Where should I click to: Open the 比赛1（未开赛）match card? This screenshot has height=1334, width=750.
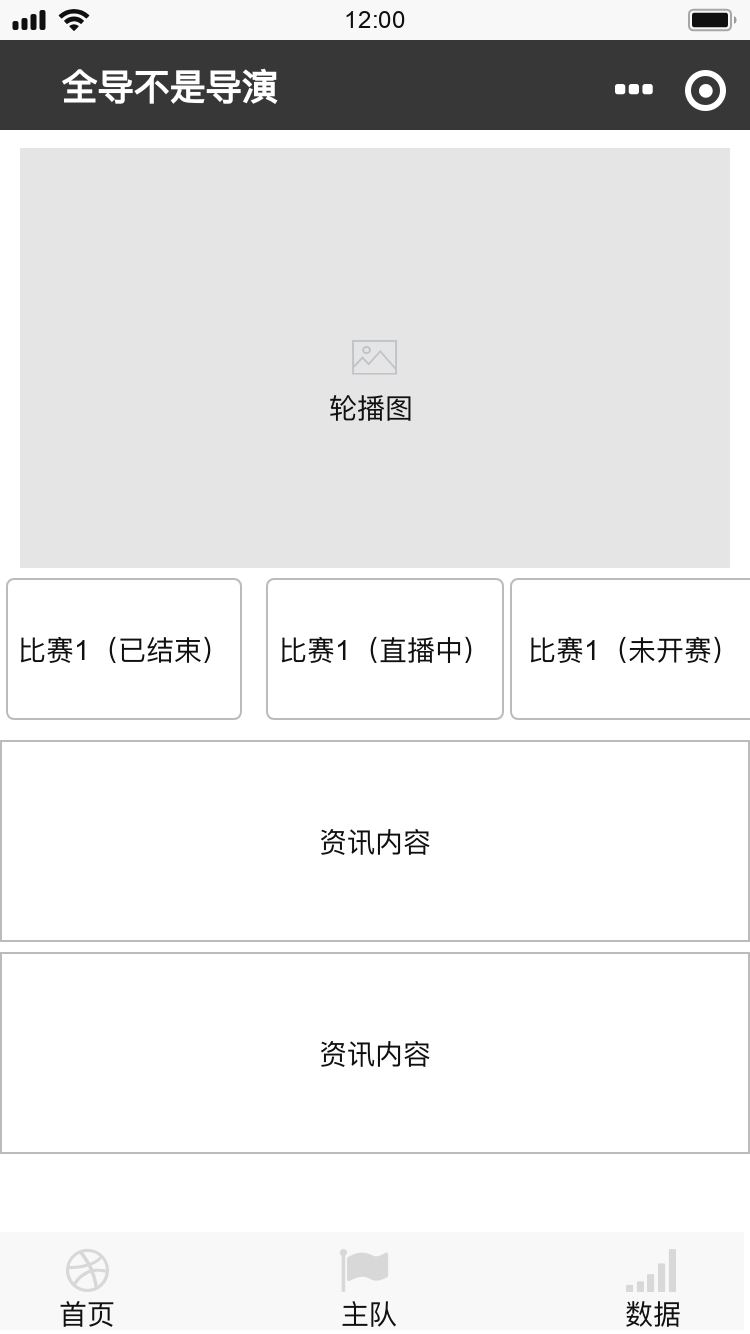tap(630, 649)
